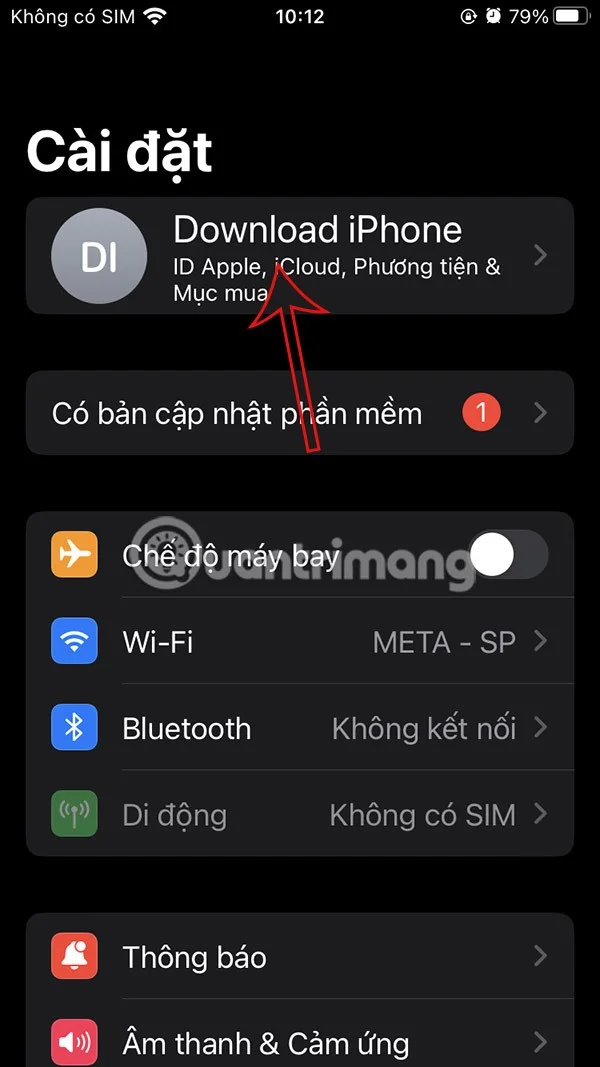Open Di động cellular settings
This screenshot has width=600, height=1067.
click(x=300, y=814)
